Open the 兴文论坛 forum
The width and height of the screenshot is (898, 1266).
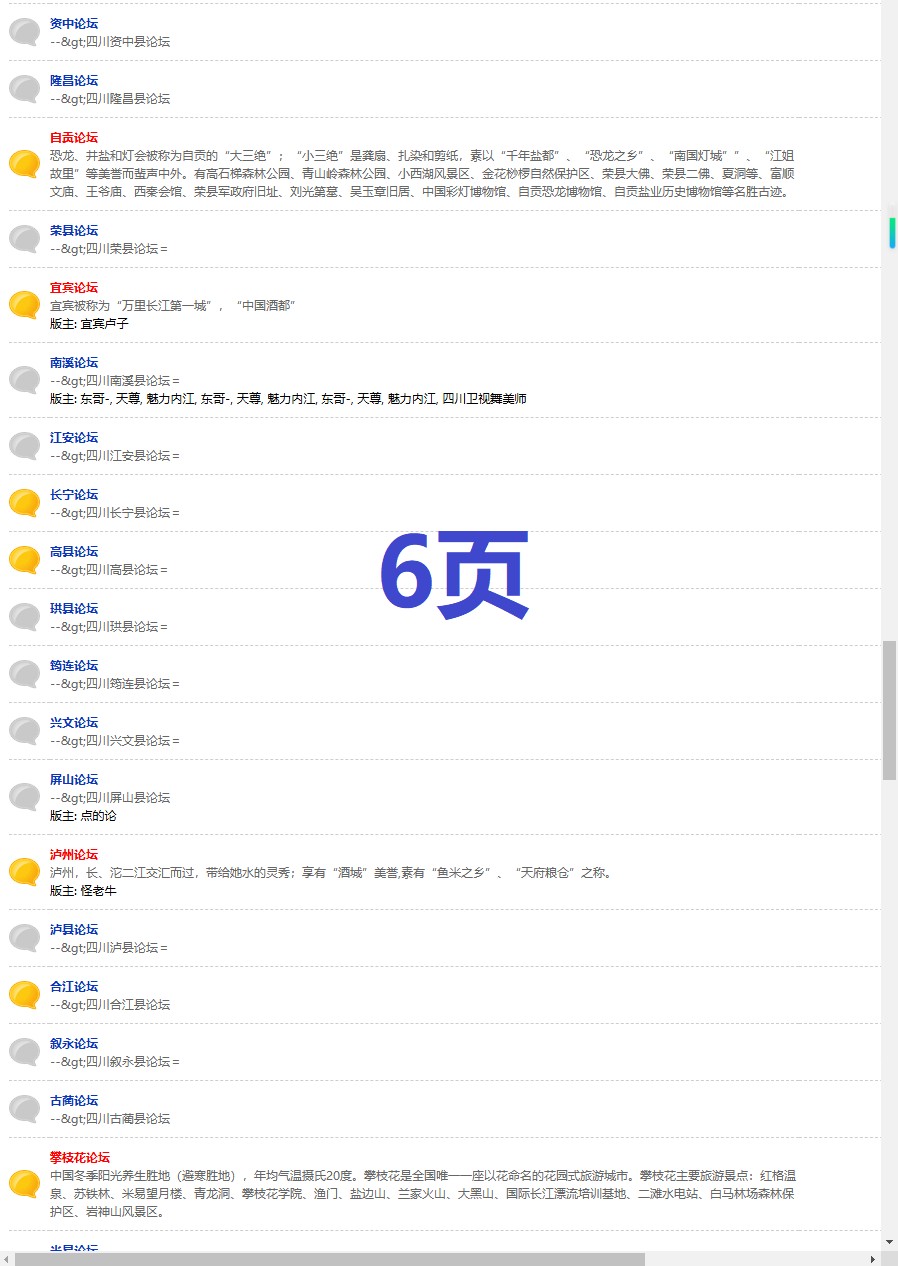pos(74,722)
